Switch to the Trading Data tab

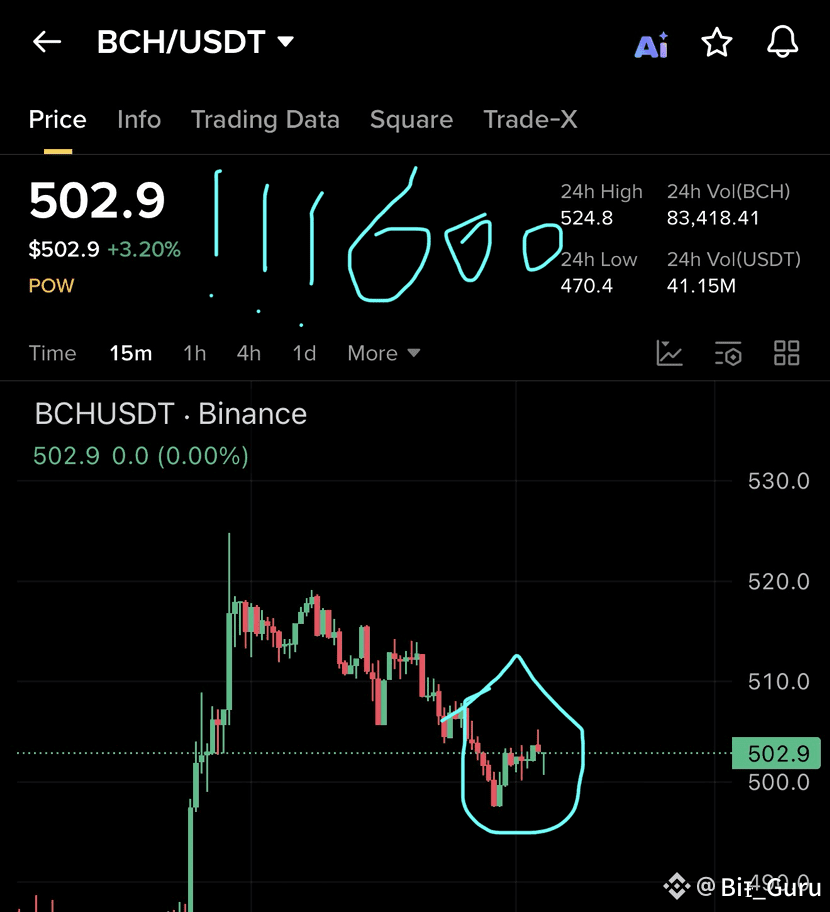(x=265, y=120)
